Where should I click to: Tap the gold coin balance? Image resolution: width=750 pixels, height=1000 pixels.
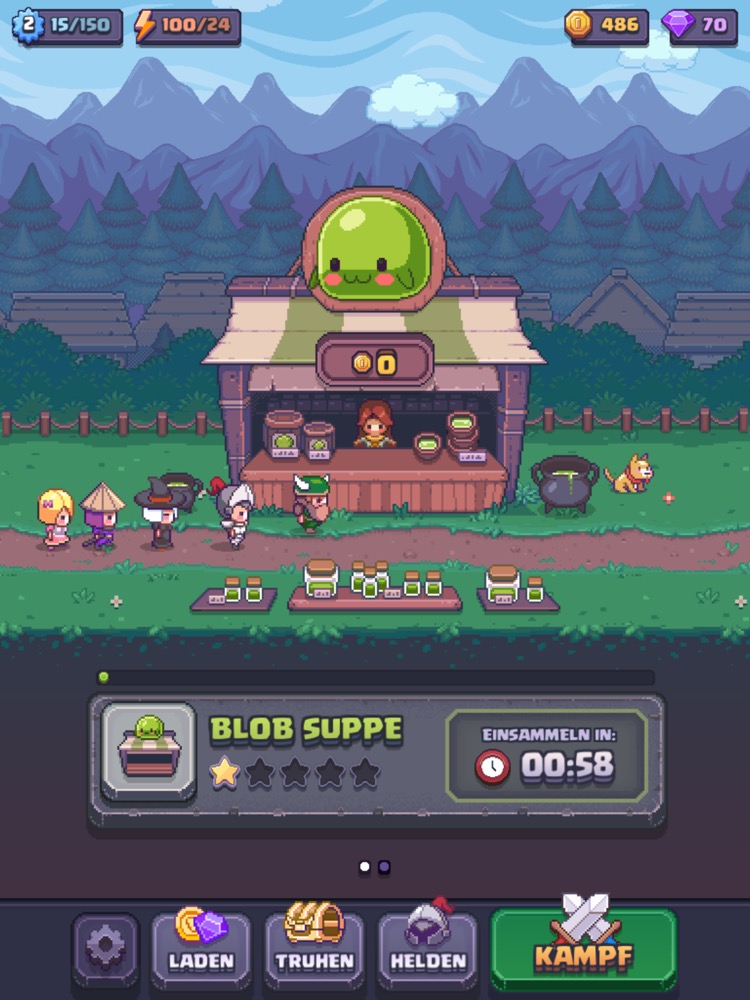[x=606, y=25]
